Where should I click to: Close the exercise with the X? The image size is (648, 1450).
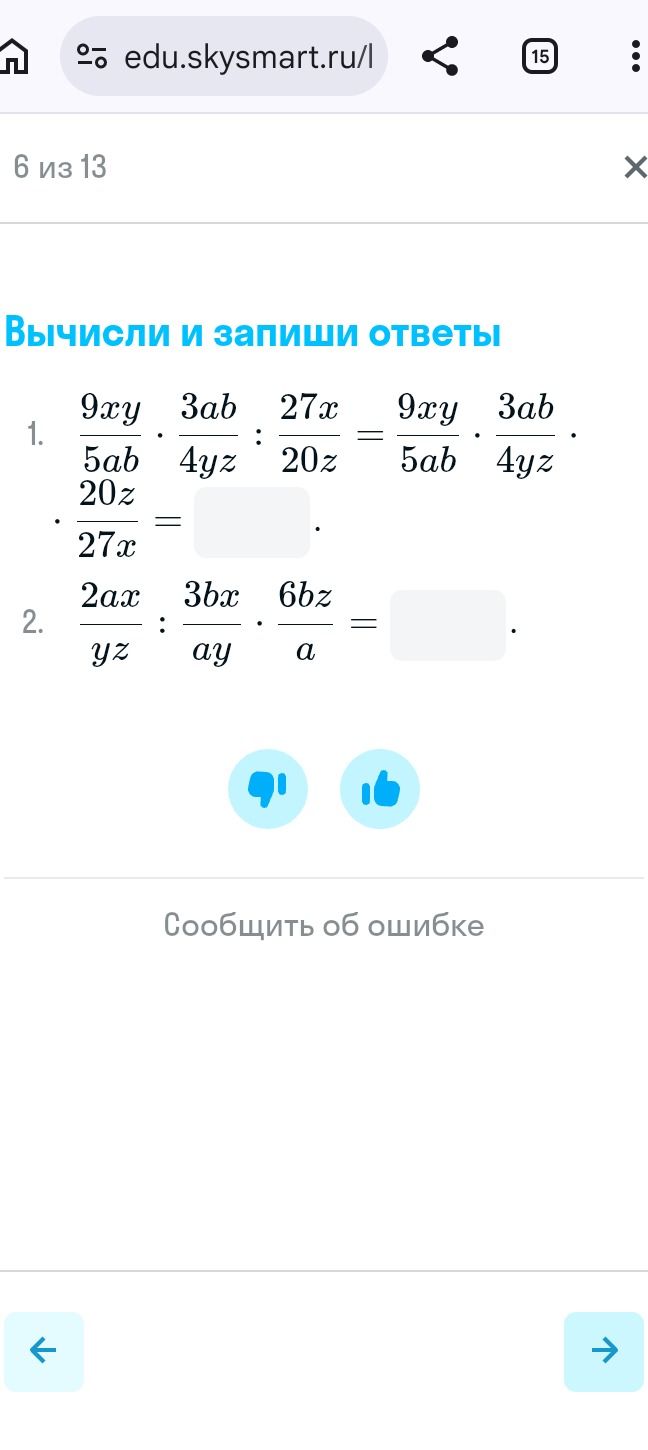click(635, 167)
